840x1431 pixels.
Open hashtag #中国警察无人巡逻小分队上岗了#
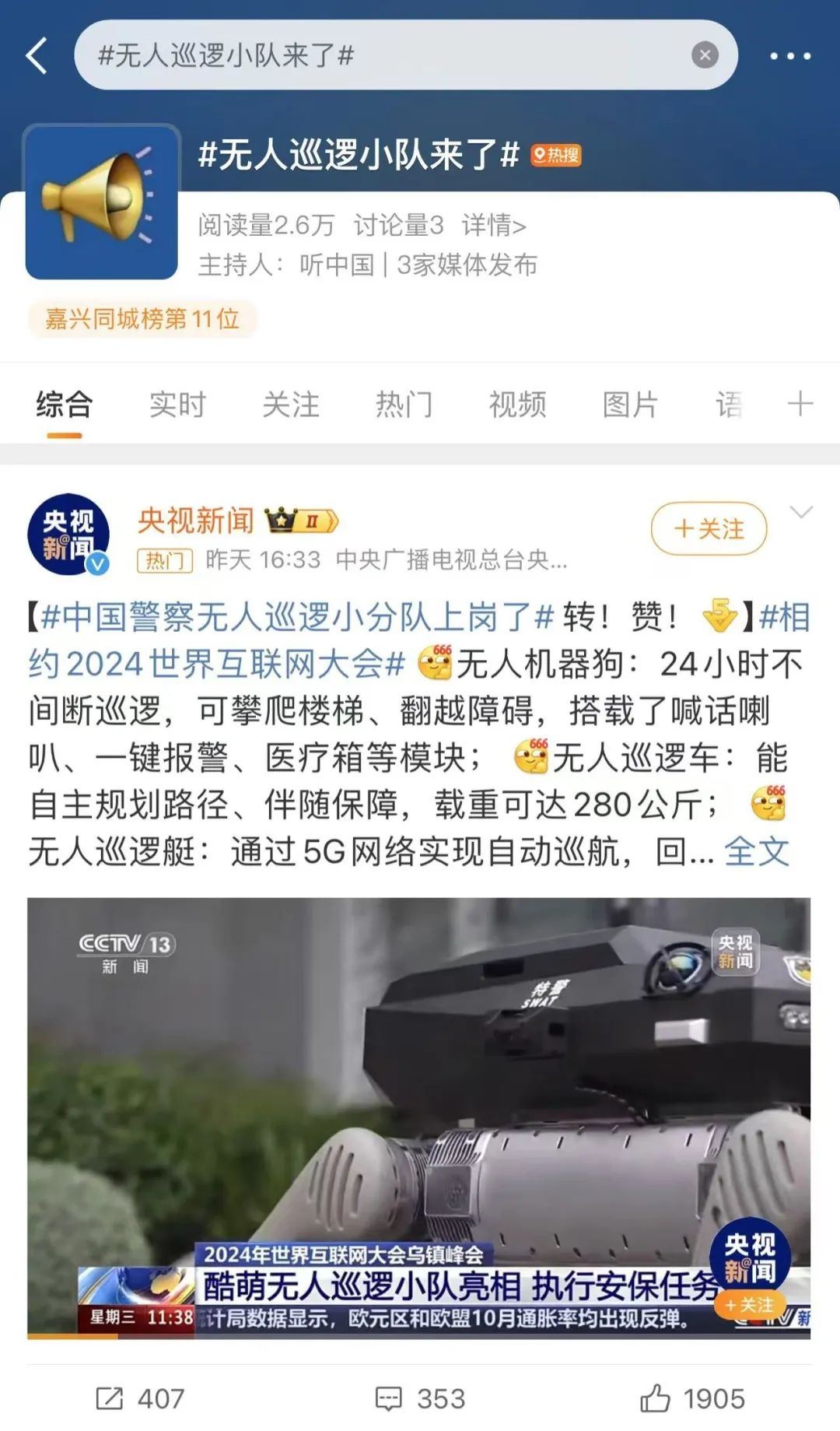click(296, 617)
